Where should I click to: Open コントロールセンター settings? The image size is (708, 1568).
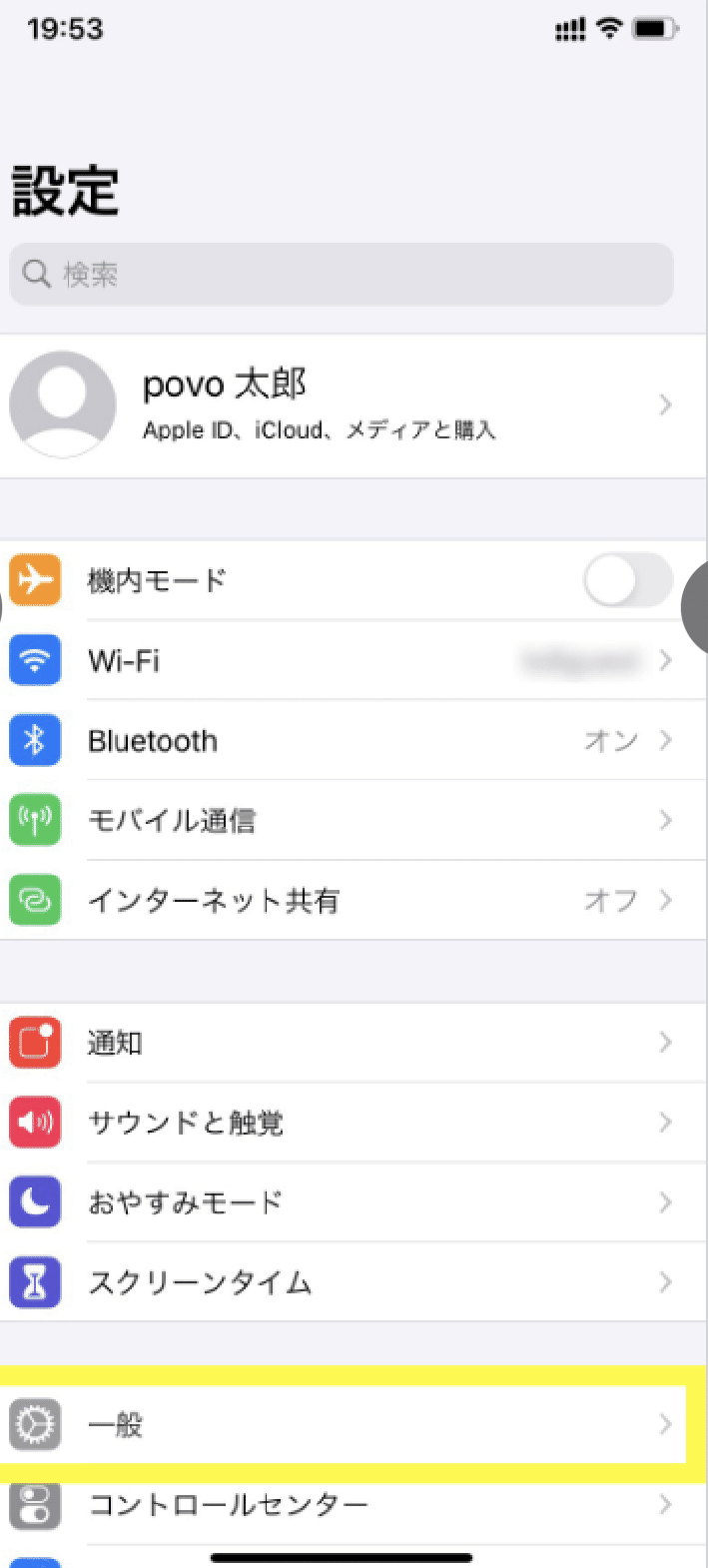click(354, 1505)
